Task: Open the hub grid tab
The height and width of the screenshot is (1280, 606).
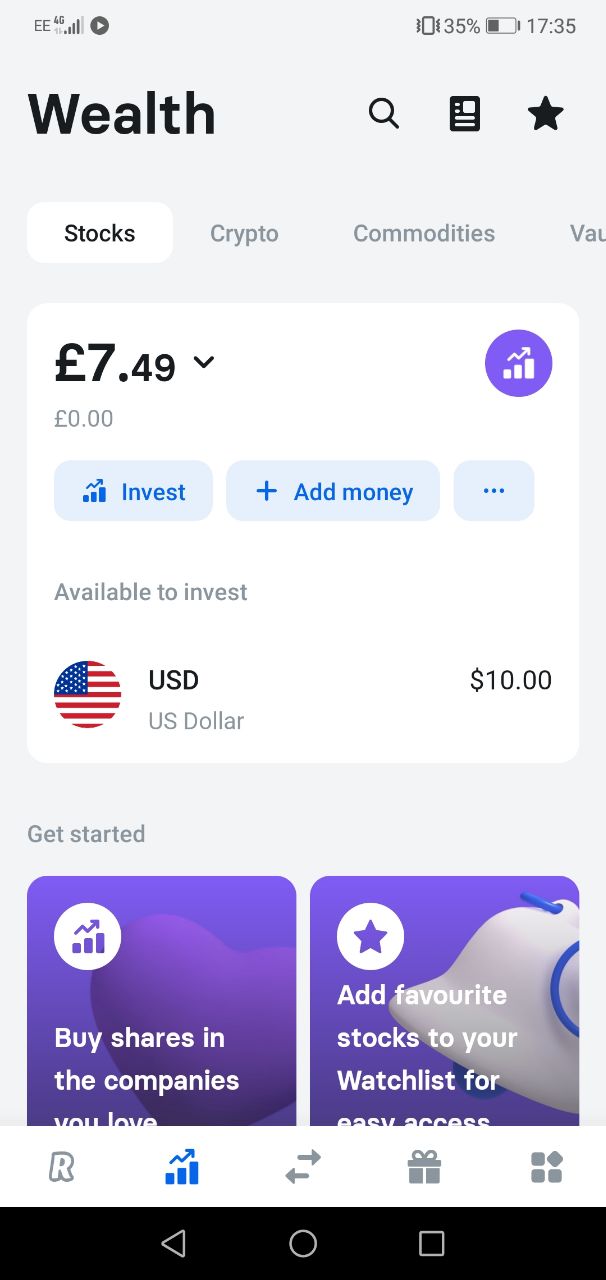Action: click(546, 1167)
